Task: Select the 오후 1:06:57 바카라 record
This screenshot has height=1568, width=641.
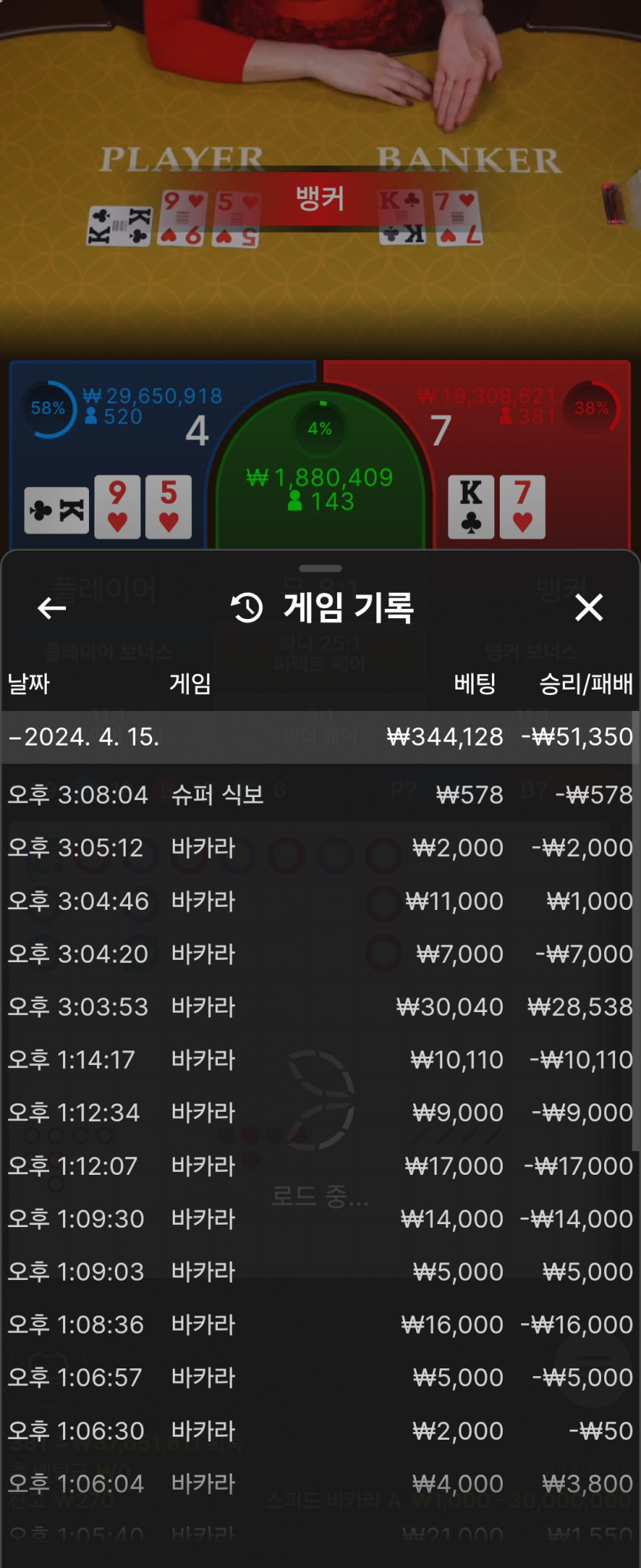Action: point(319,1378)
